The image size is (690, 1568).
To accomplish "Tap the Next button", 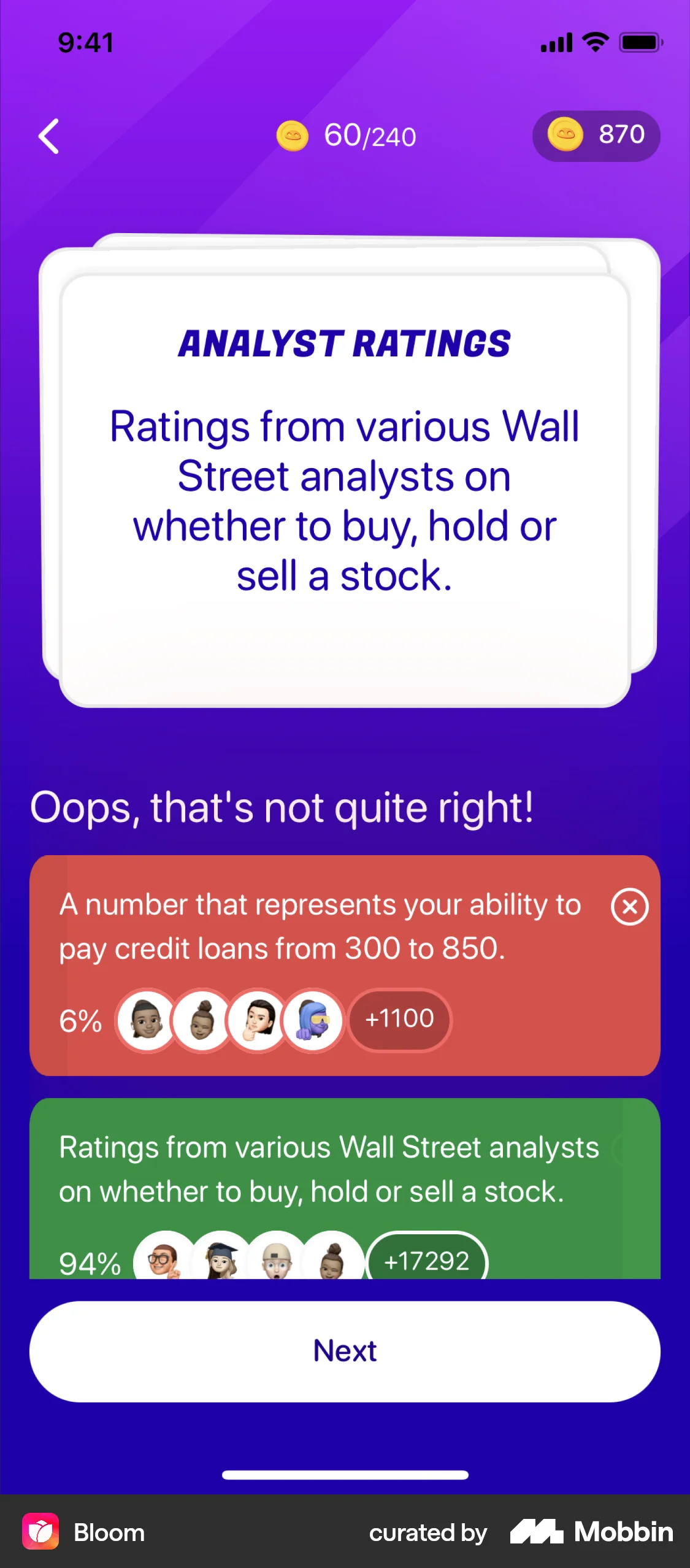I will (x=345, y=1351).
